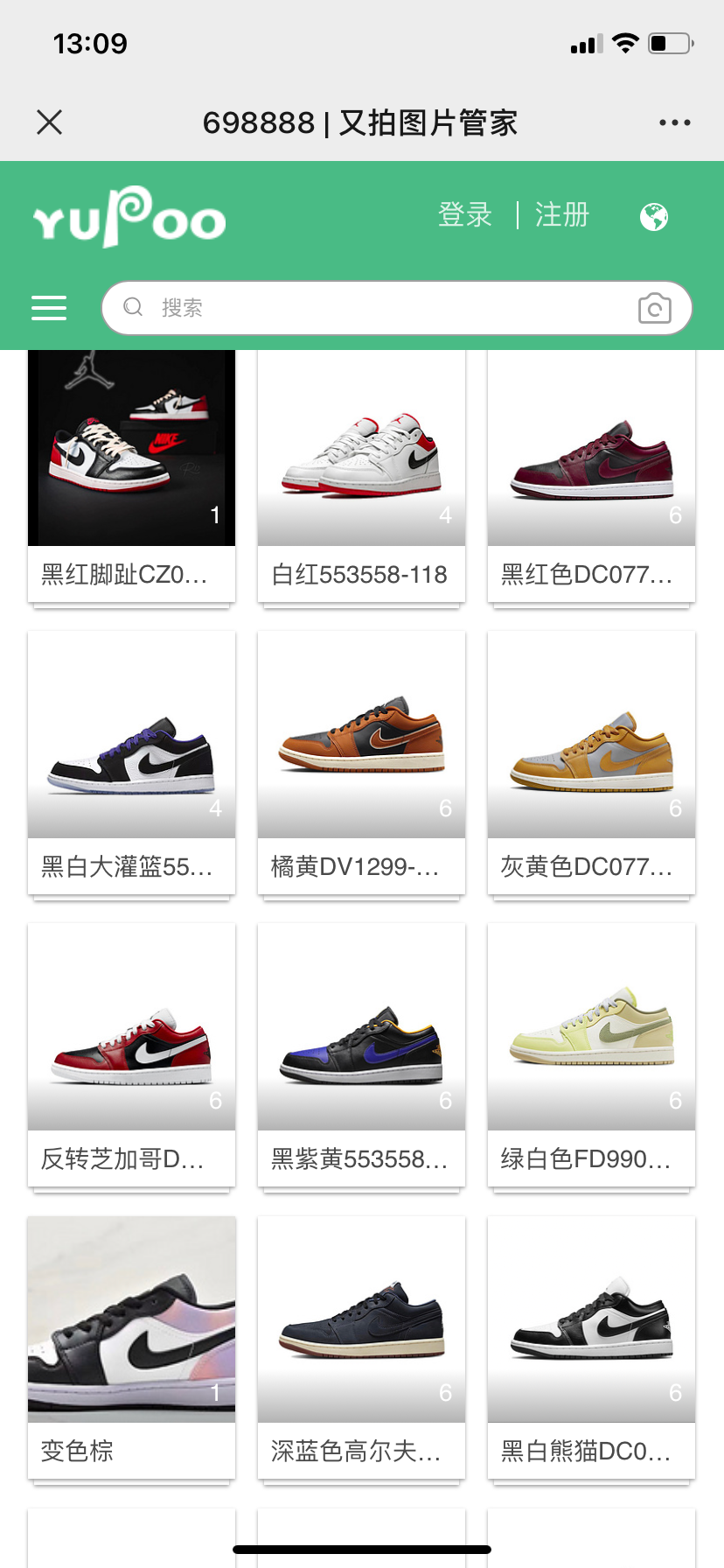The image size is (724, 1568).
Task: Open the three-dot overflow menu
Action: click(x=675, y=122)
